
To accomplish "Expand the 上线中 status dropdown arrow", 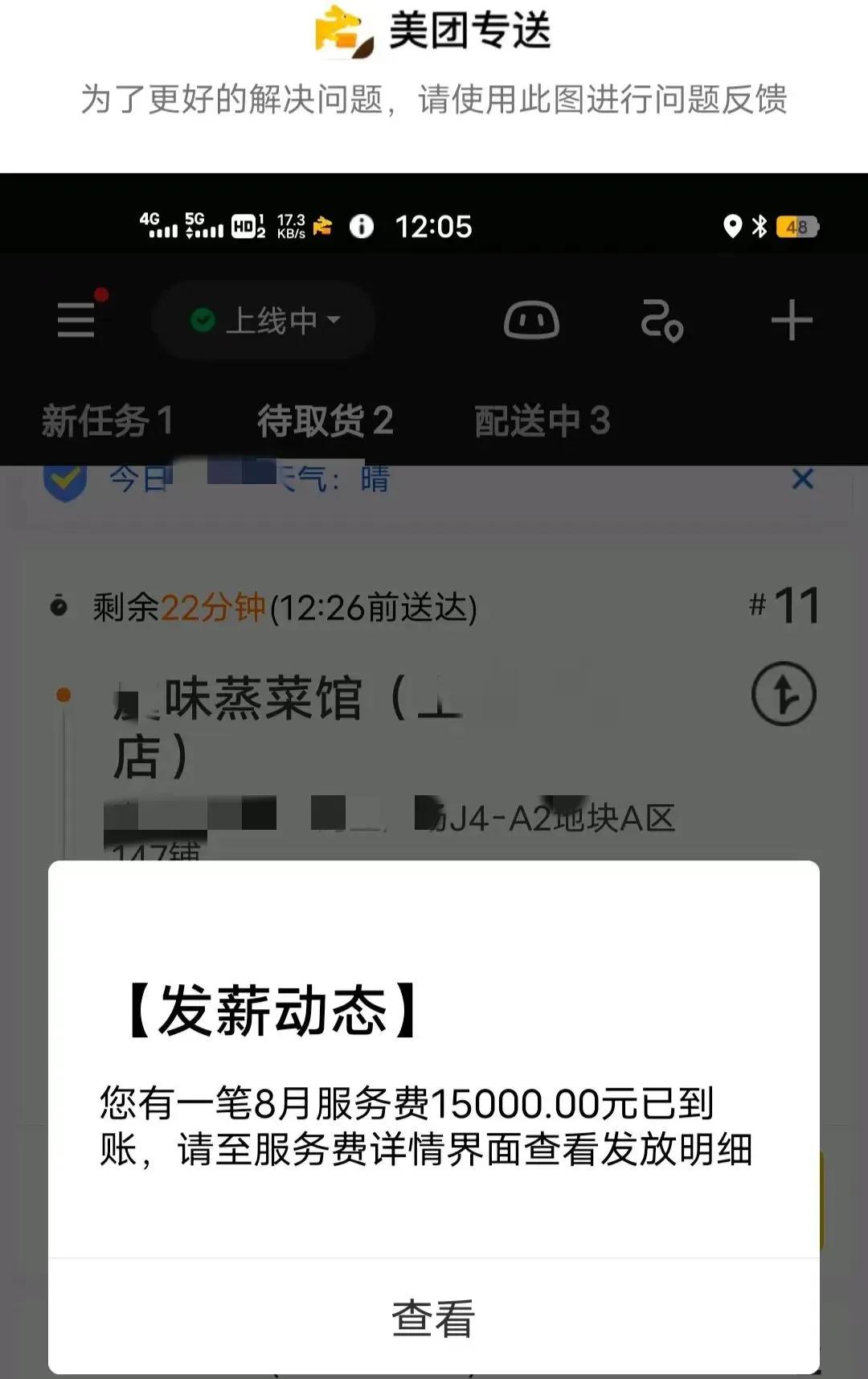I will (334, 322).
